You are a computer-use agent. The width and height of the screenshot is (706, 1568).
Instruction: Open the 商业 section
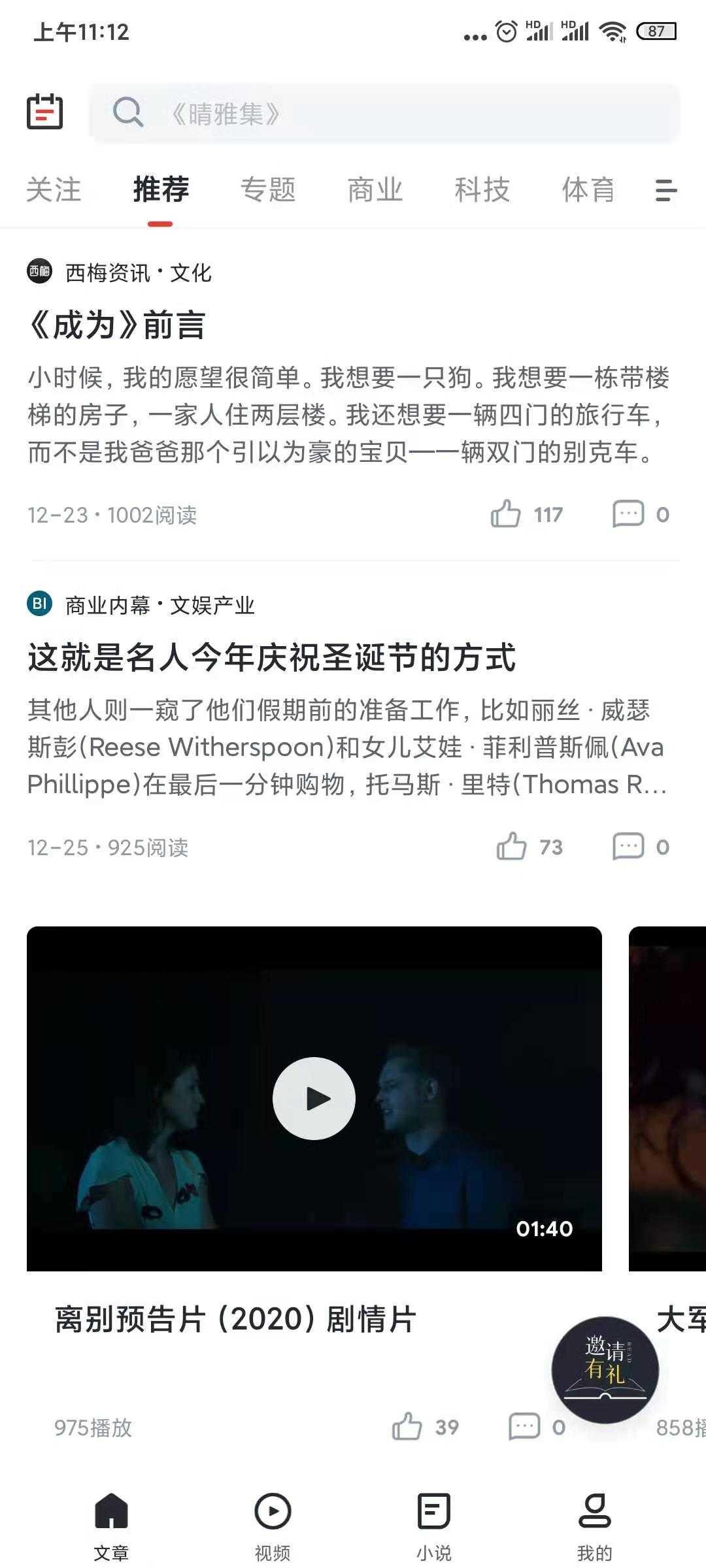click(x=375, y=189)
